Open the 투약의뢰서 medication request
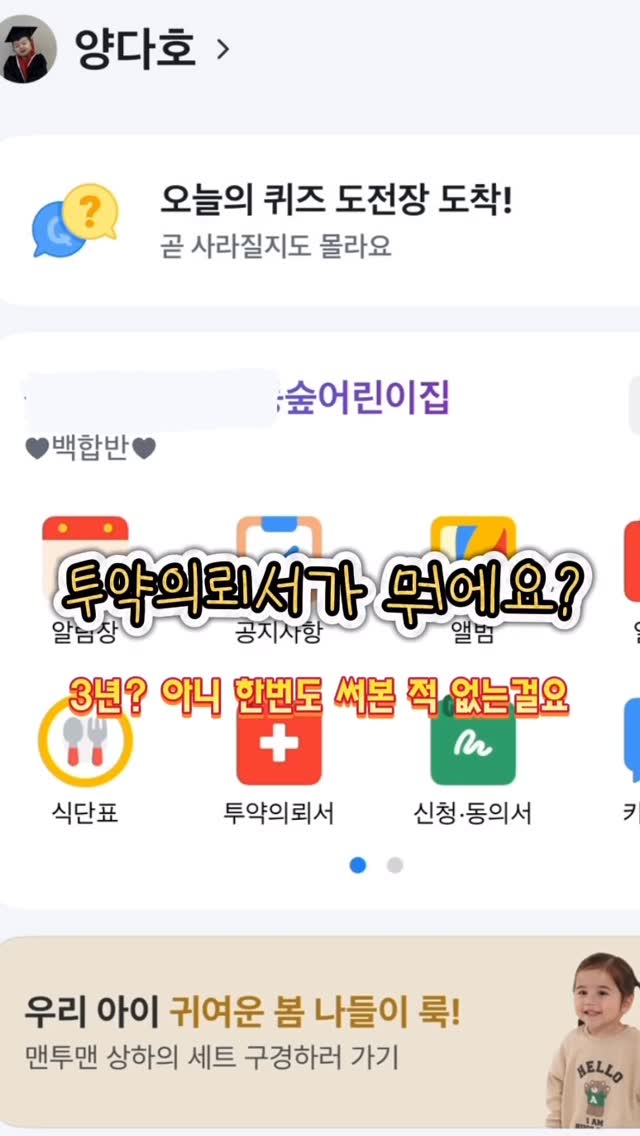 (278, 762)
